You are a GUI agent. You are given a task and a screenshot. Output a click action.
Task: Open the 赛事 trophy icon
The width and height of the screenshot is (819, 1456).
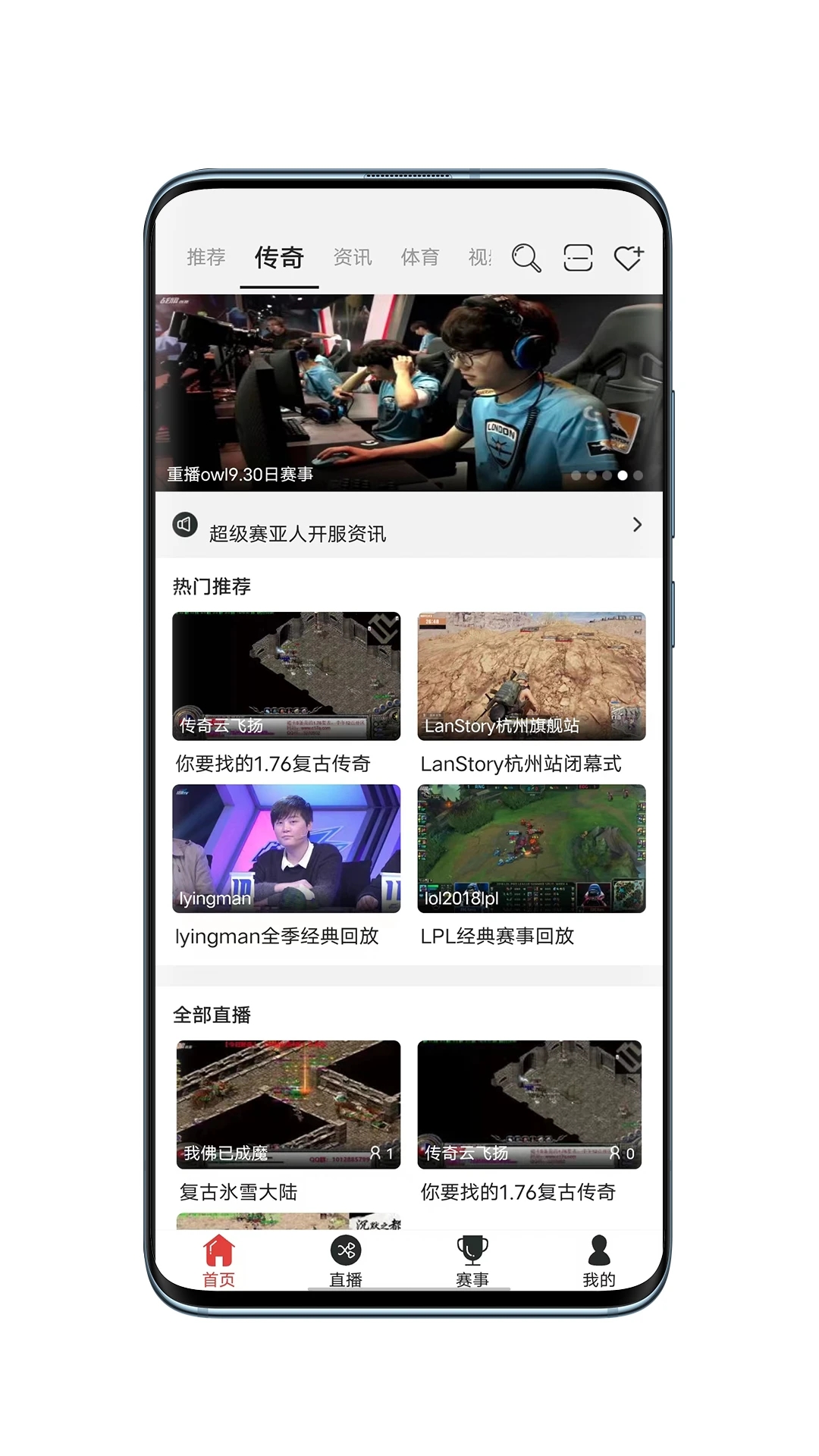pos(472,1249)
